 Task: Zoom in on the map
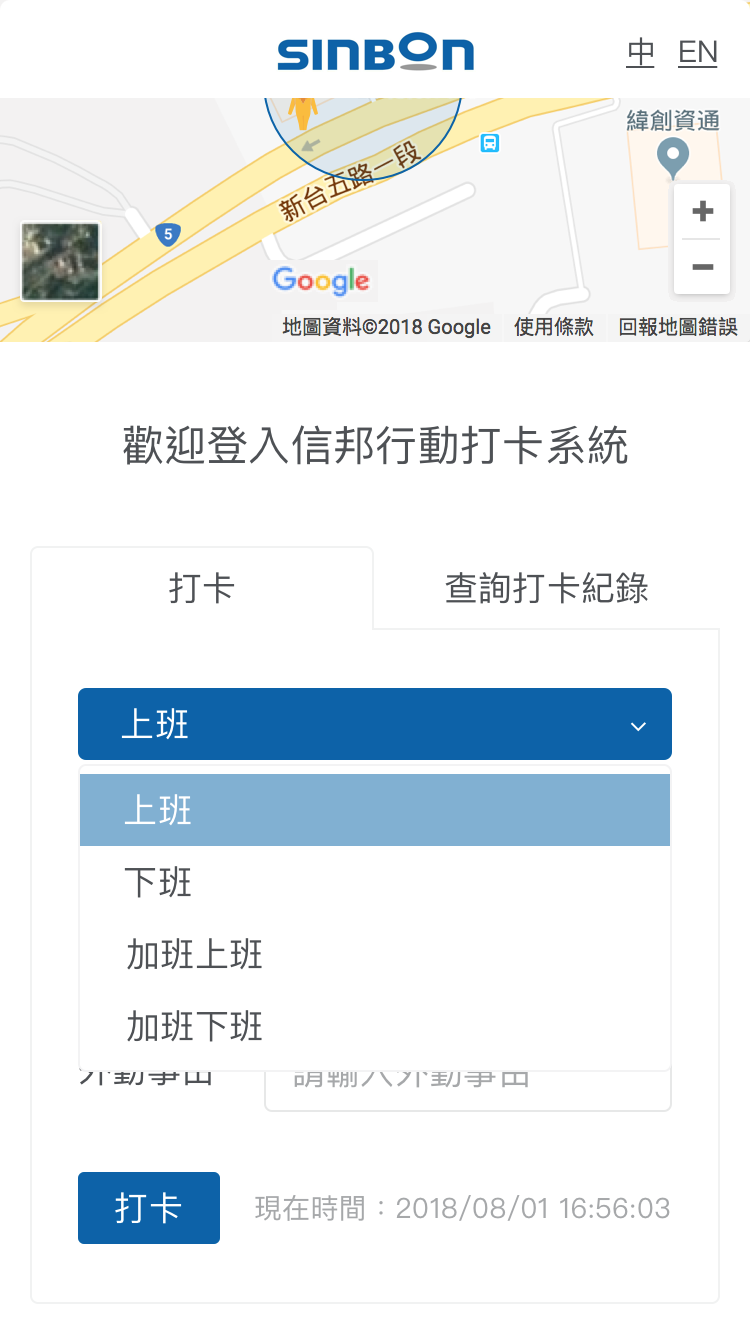(x=703, y=211)
